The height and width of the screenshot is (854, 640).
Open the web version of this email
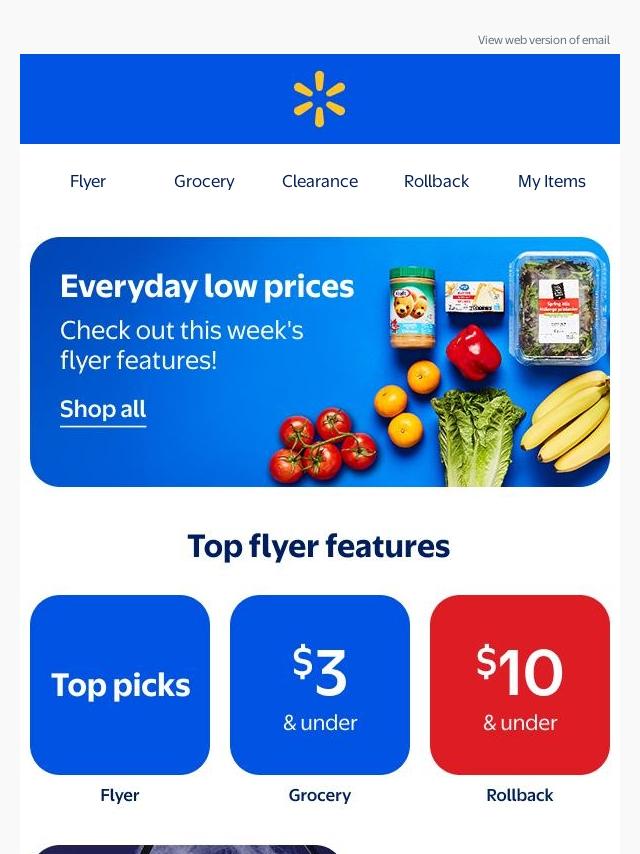tap(543, 40)
